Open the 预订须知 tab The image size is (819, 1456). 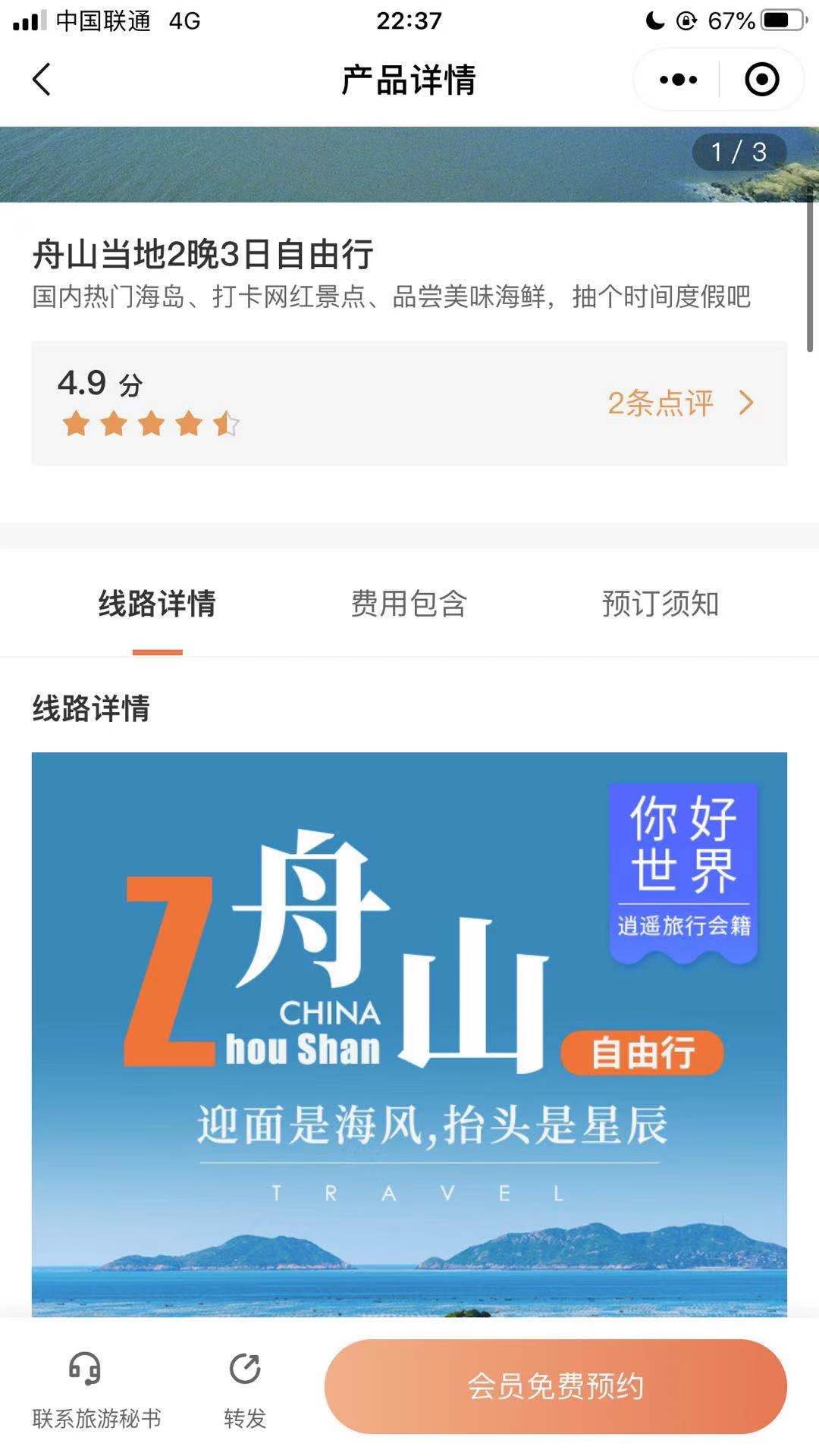point(660,604)
